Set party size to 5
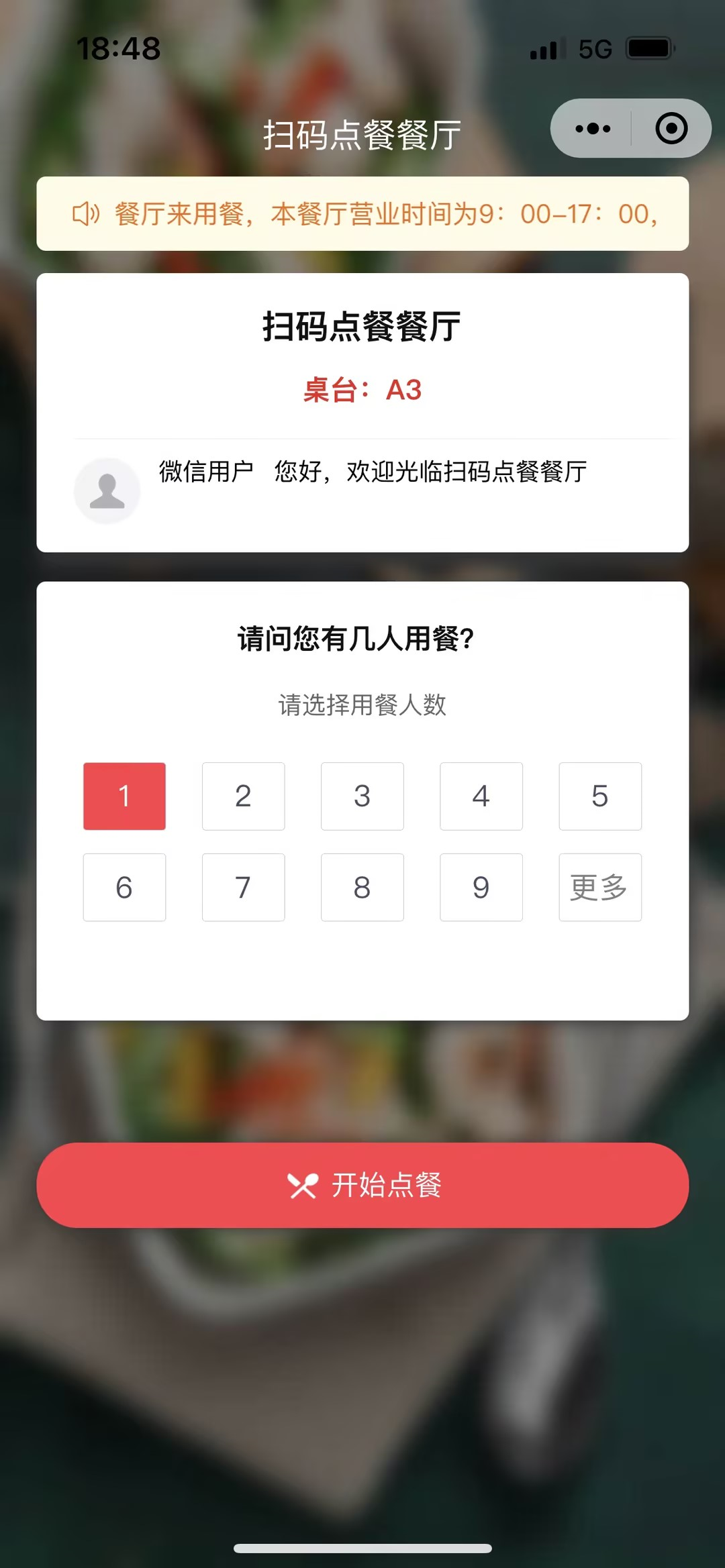Viewport: 725px width, 1568px height. click(x=599, y=796)
